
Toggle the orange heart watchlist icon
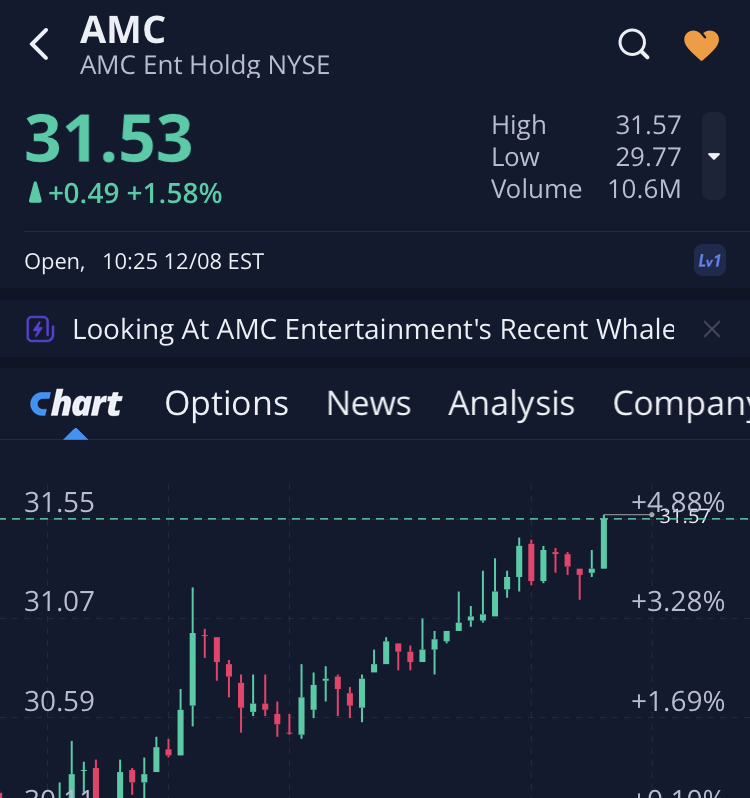point(701,45)
